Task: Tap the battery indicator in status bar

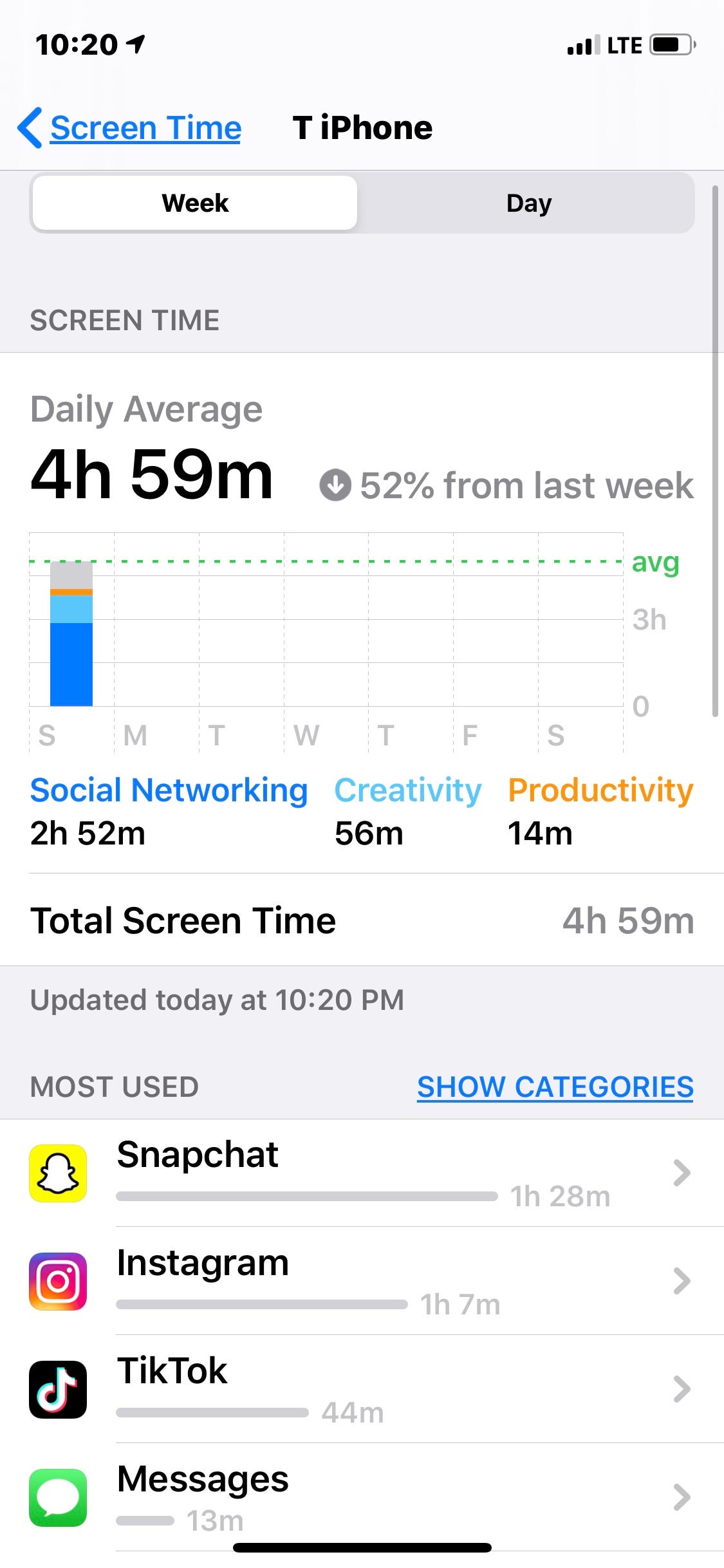Action: click(x=669, y=44)
